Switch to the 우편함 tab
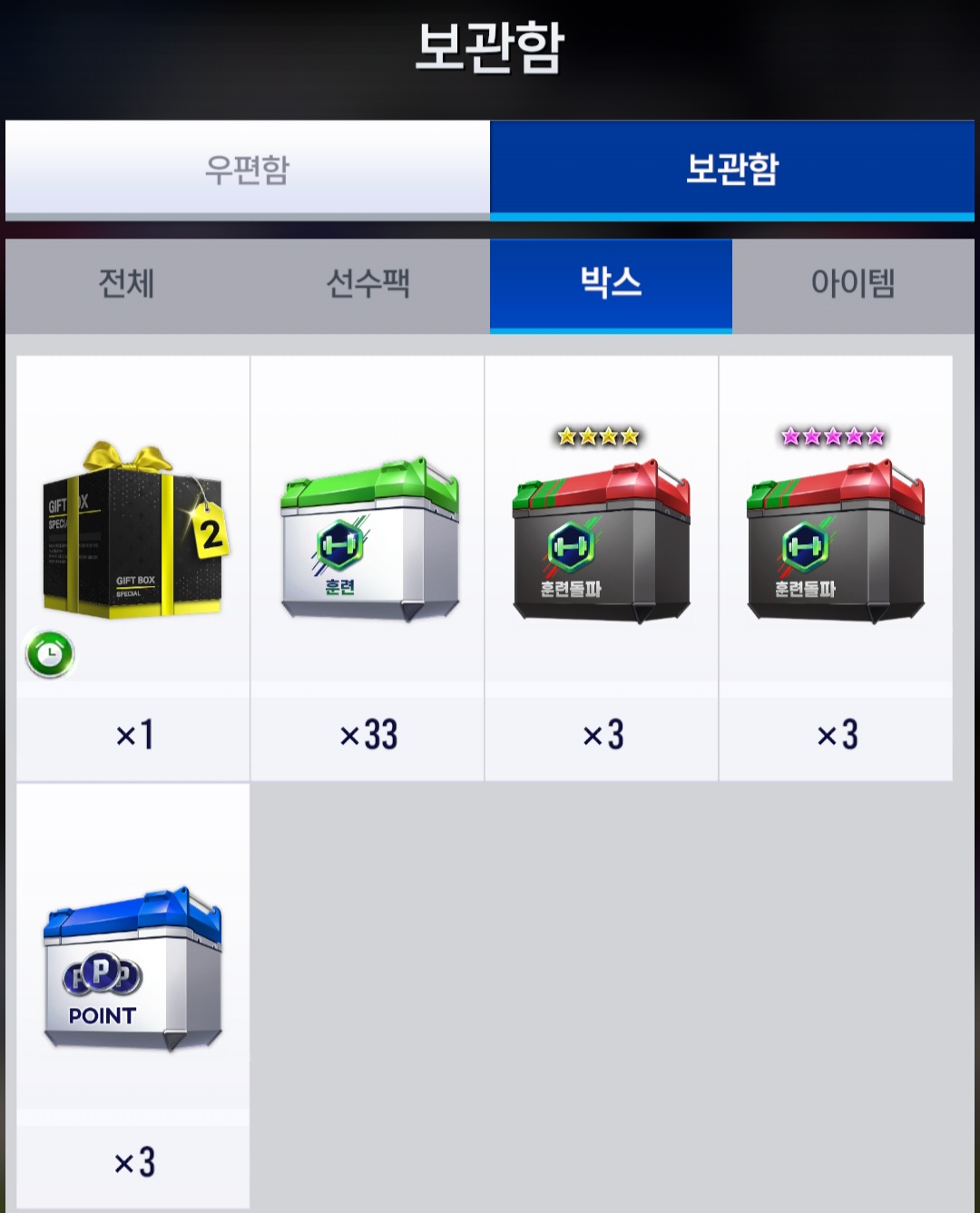This screenshot has height=1213, width=980. [247, 170]
